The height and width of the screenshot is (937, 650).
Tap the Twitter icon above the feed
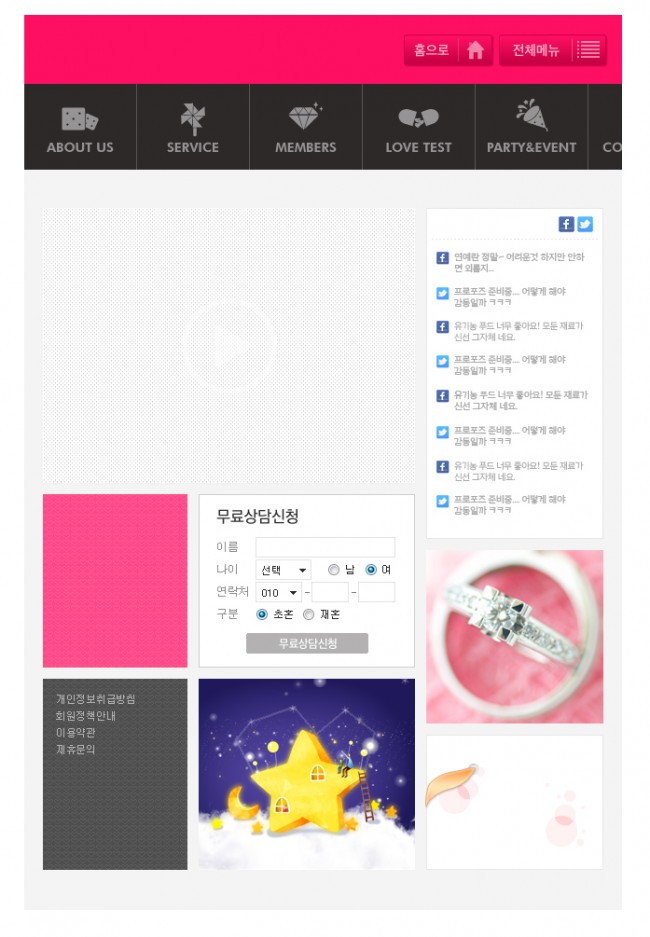(585, 225)
